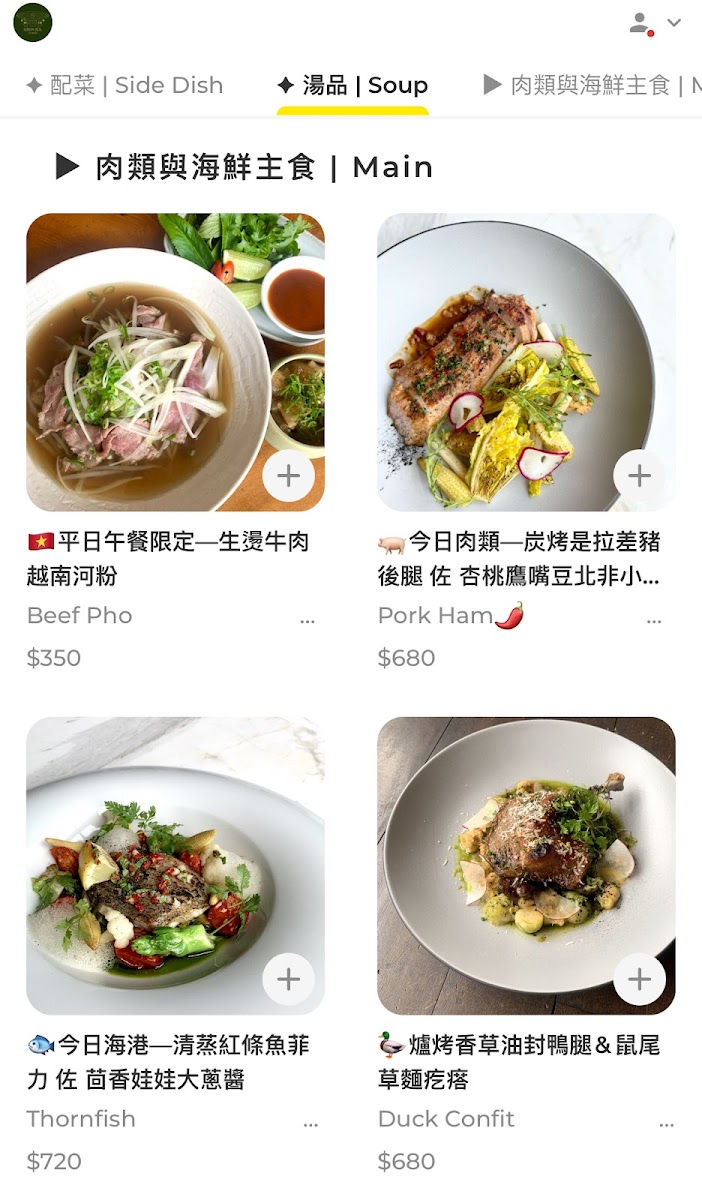Expand the Beef Pho description ellipsis
Viewport: 702px width, 1200px height.
coord(307,620)
